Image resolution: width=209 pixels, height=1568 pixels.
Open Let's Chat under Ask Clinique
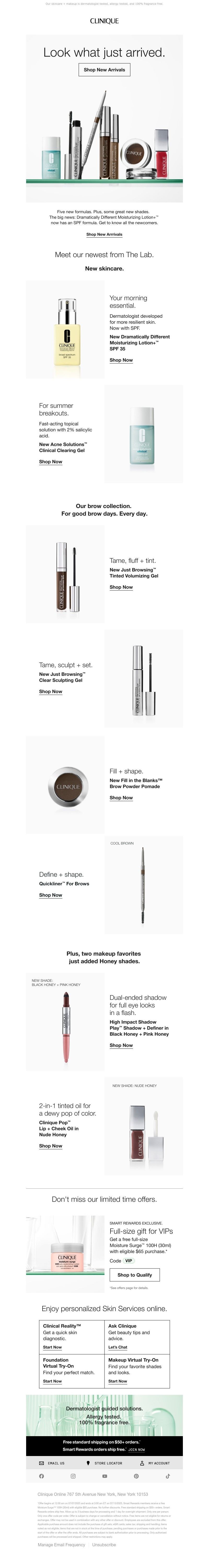pyautogui.click(x=117, y=1346)
